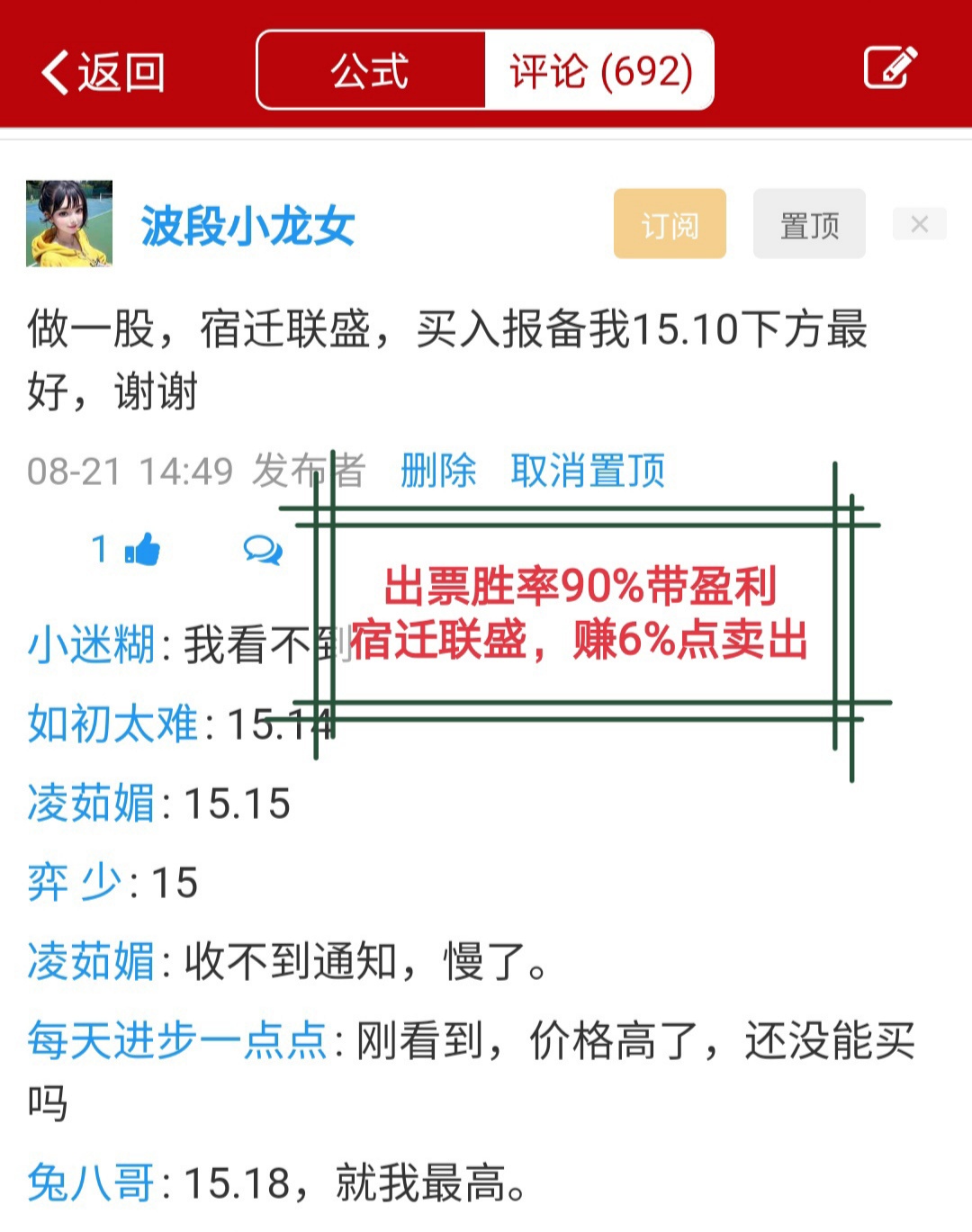Open commenter 弈 少's profile
Image resolution: width=972 pixels, height=1232 pixels.
click(74, 882)
